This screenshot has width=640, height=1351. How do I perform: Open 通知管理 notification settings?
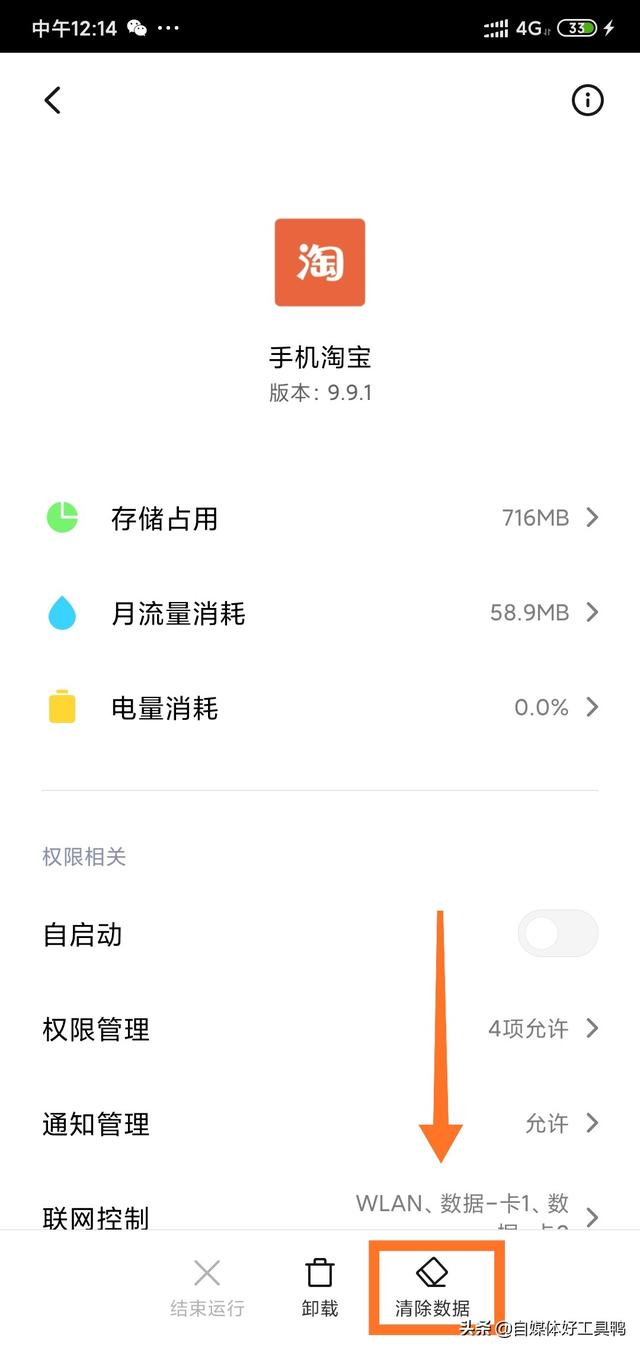[x=320, y=1123]
